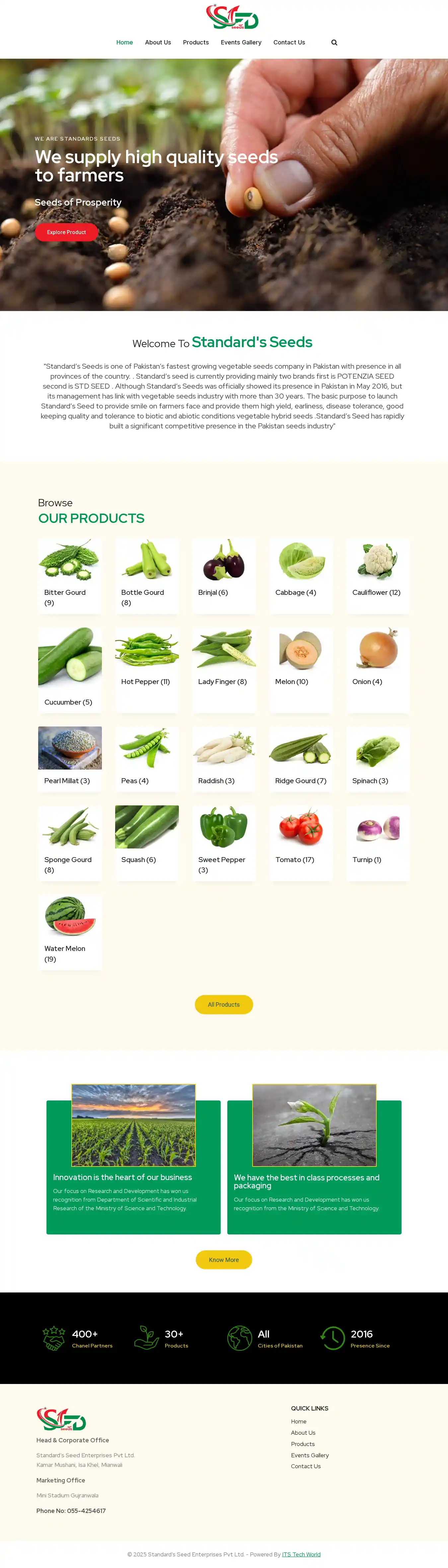Browse Pearl Millat products
Viewport: 448px width, 1568px height.
pyautogui.click(x=69, y=758)
